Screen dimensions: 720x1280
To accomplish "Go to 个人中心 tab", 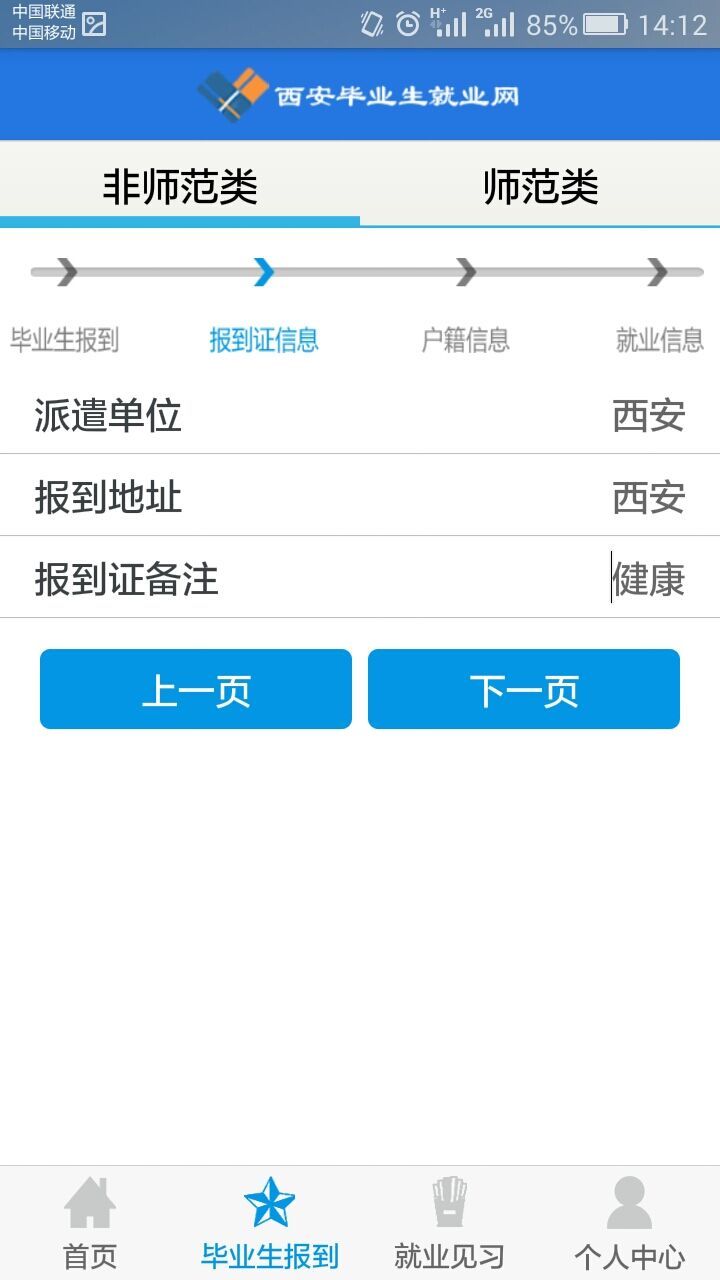I will (x=630, y=1223).
